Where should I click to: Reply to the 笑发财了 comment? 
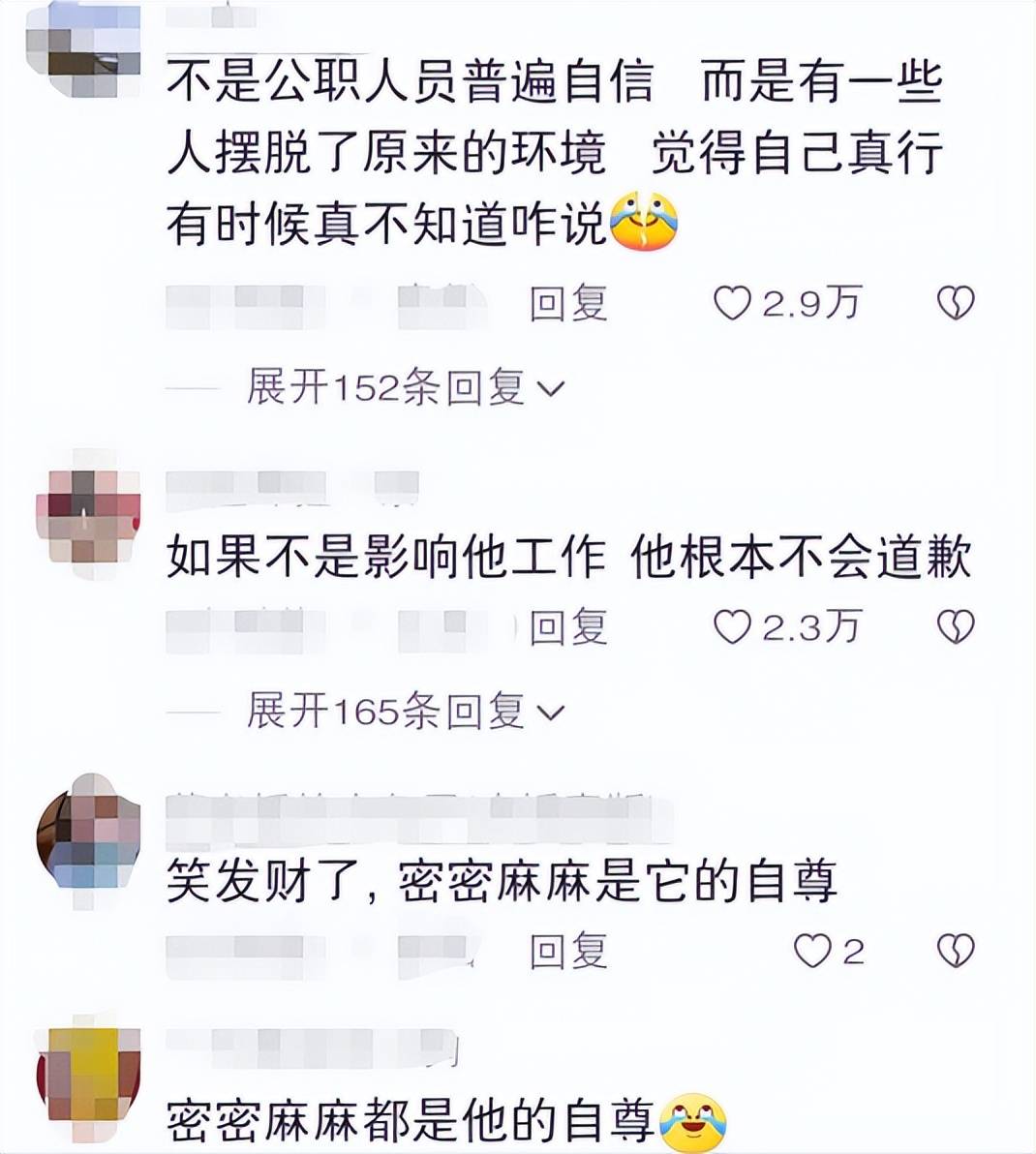tap(568, 952)
